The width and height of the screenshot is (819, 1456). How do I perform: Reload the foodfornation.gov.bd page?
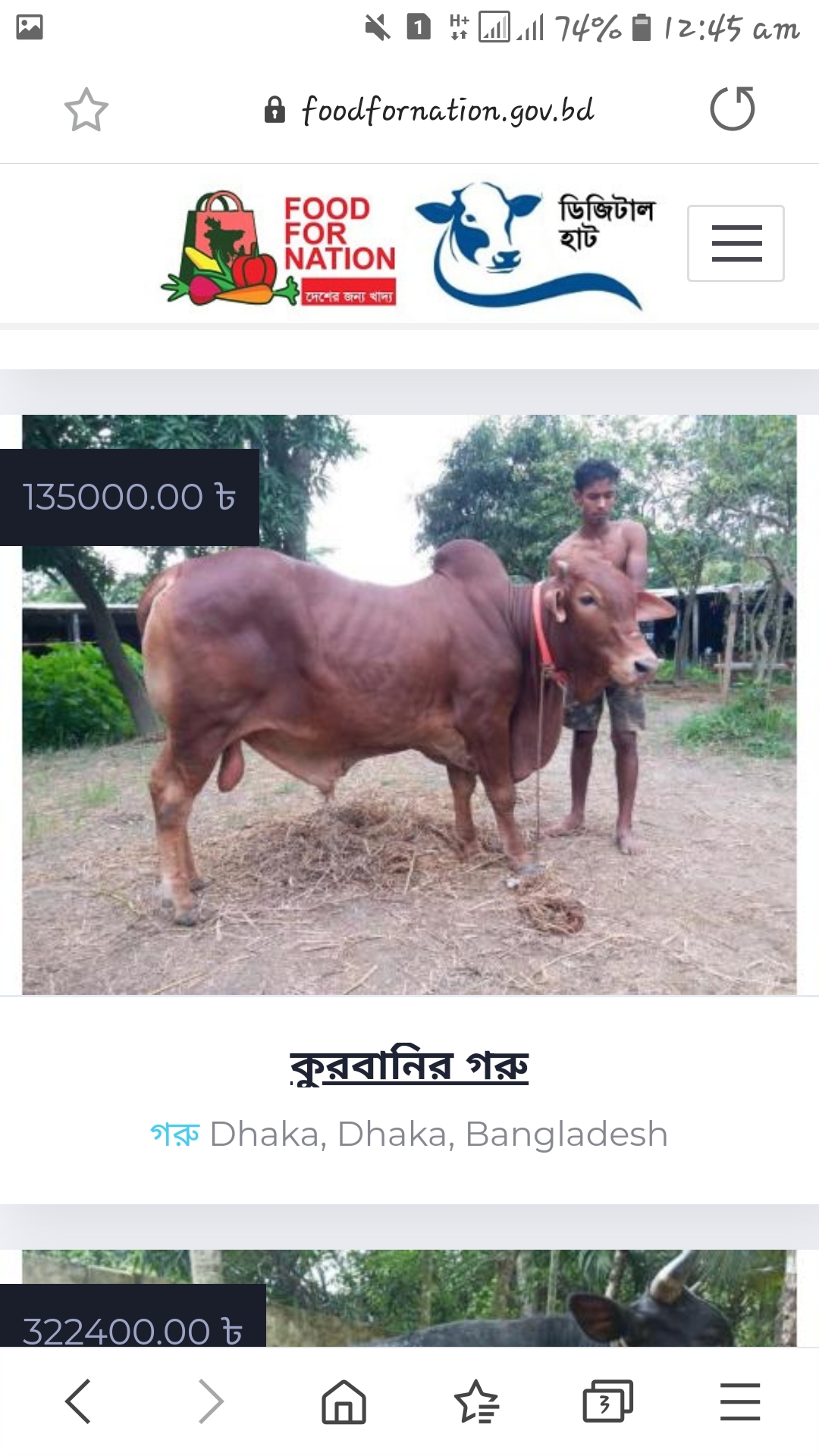[733, 108]
